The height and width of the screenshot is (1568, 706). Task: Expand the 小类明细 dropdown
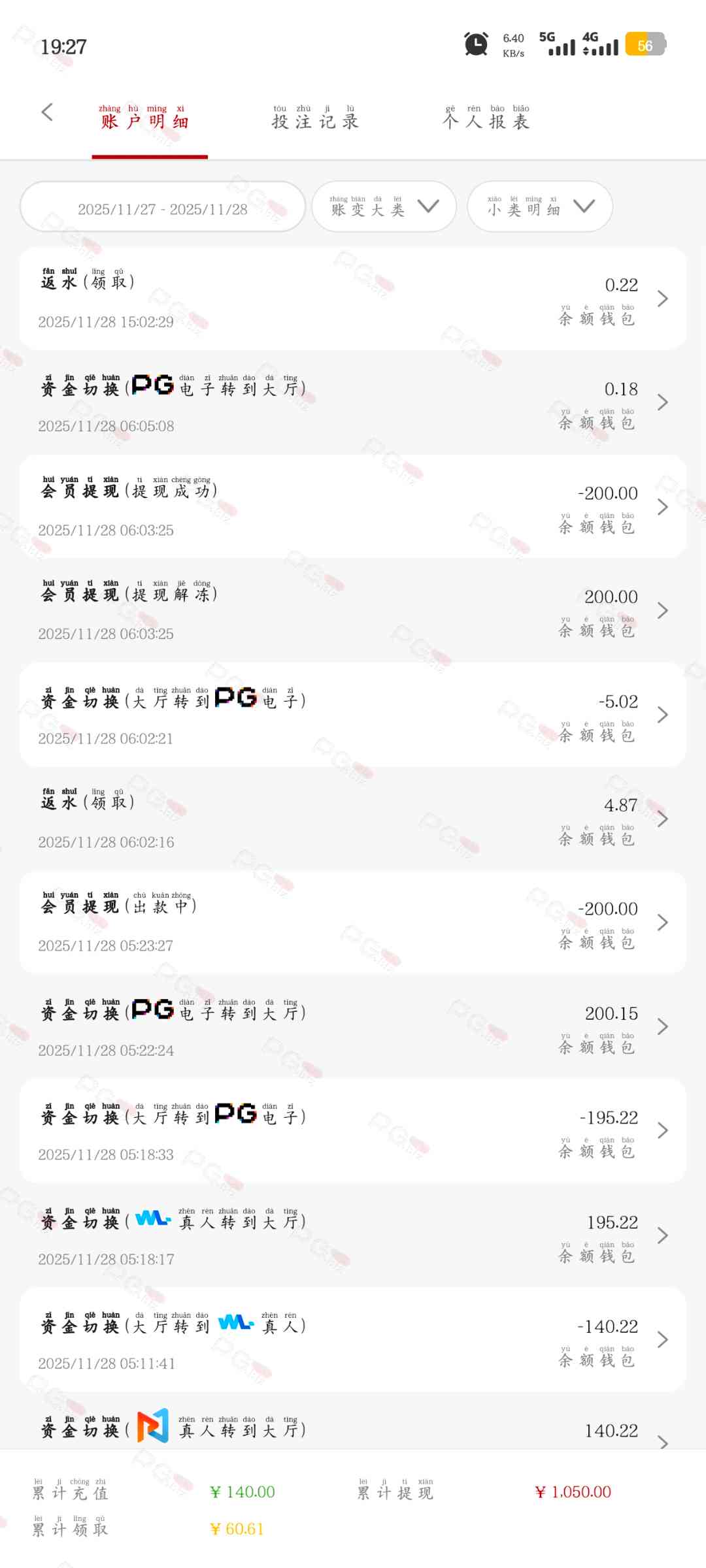click(540, 207)
